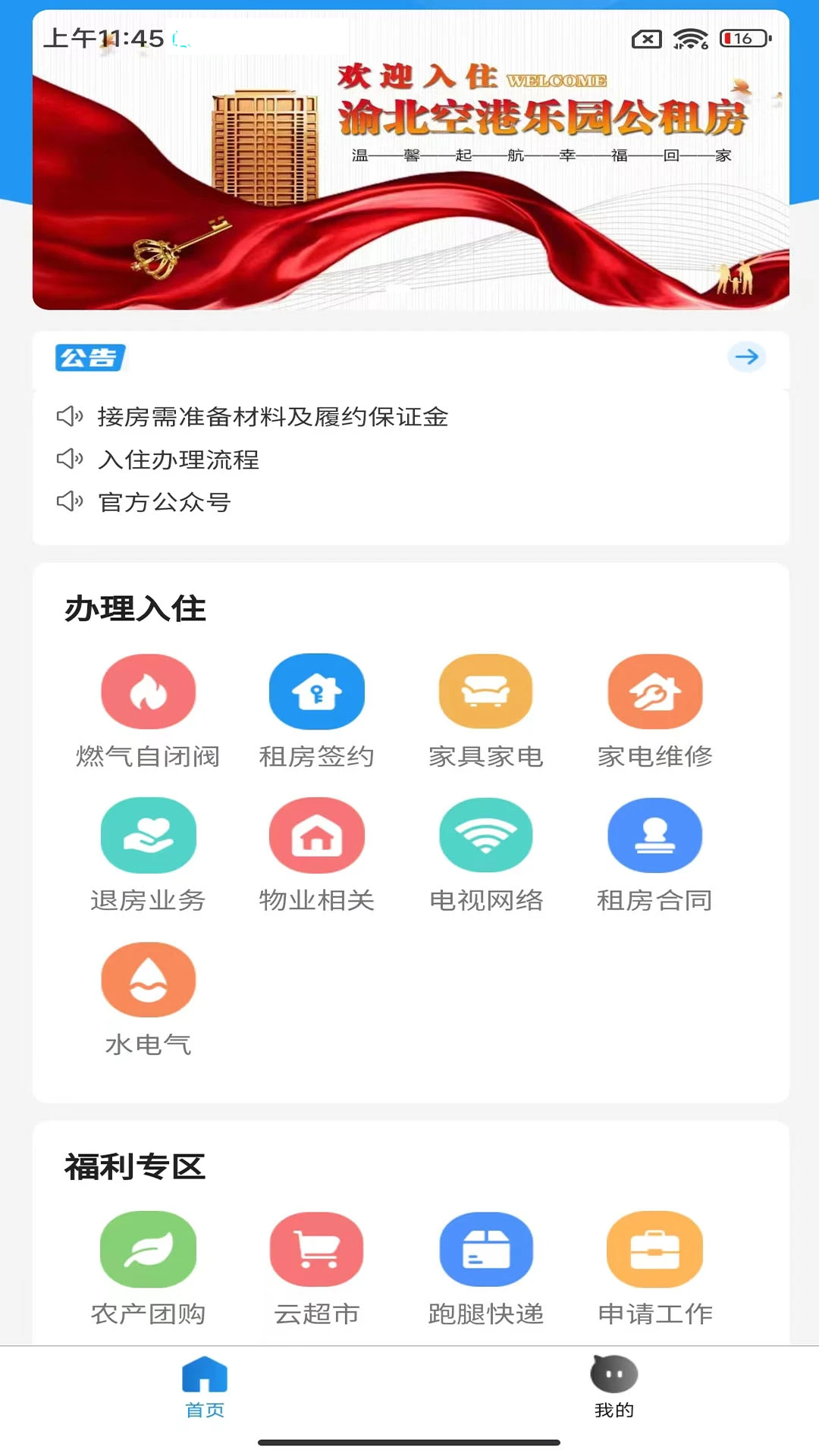Tap the 租房合同 rental contract icon
This screenshot has width=819, height=1456.
(x=656, y=835)
